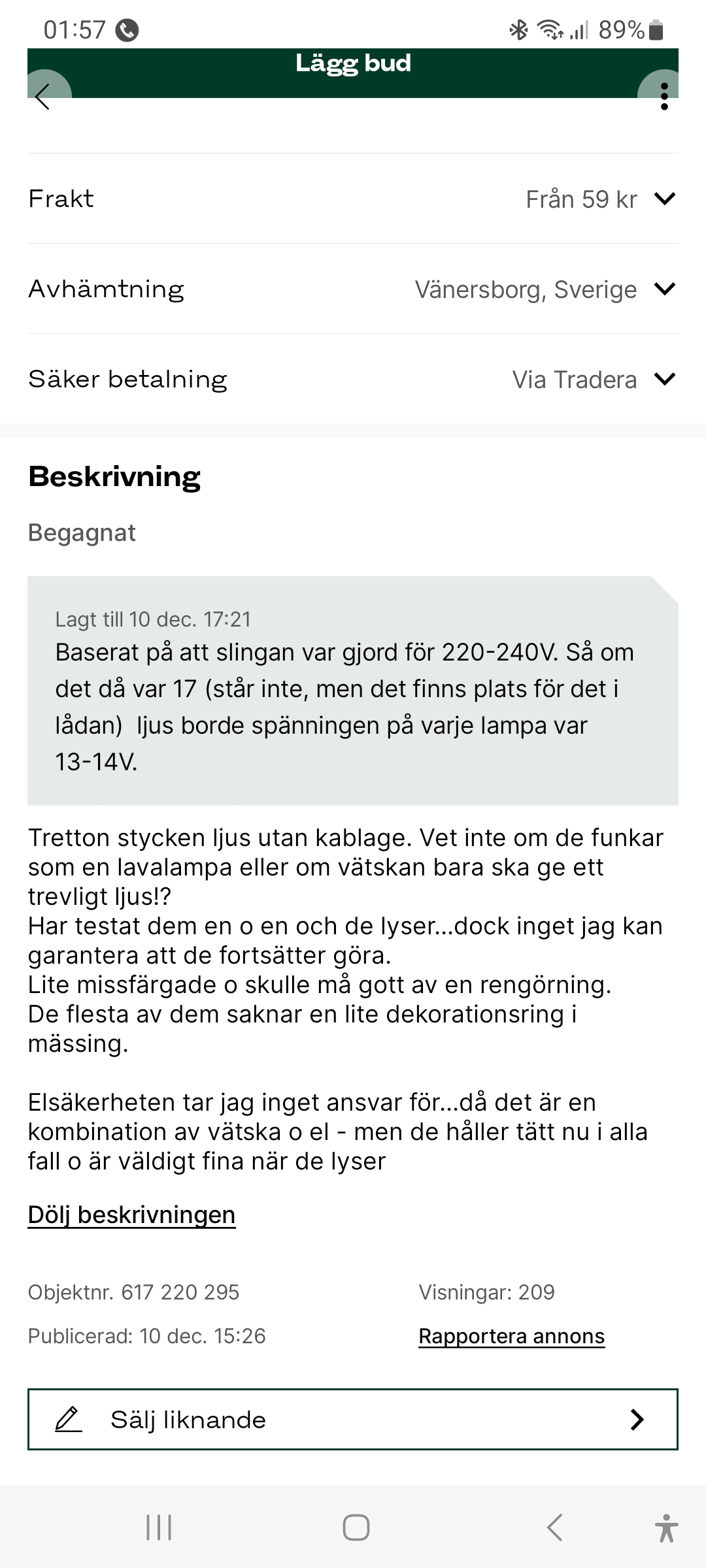Expand the Frakt shipping options

coord(664,199)
